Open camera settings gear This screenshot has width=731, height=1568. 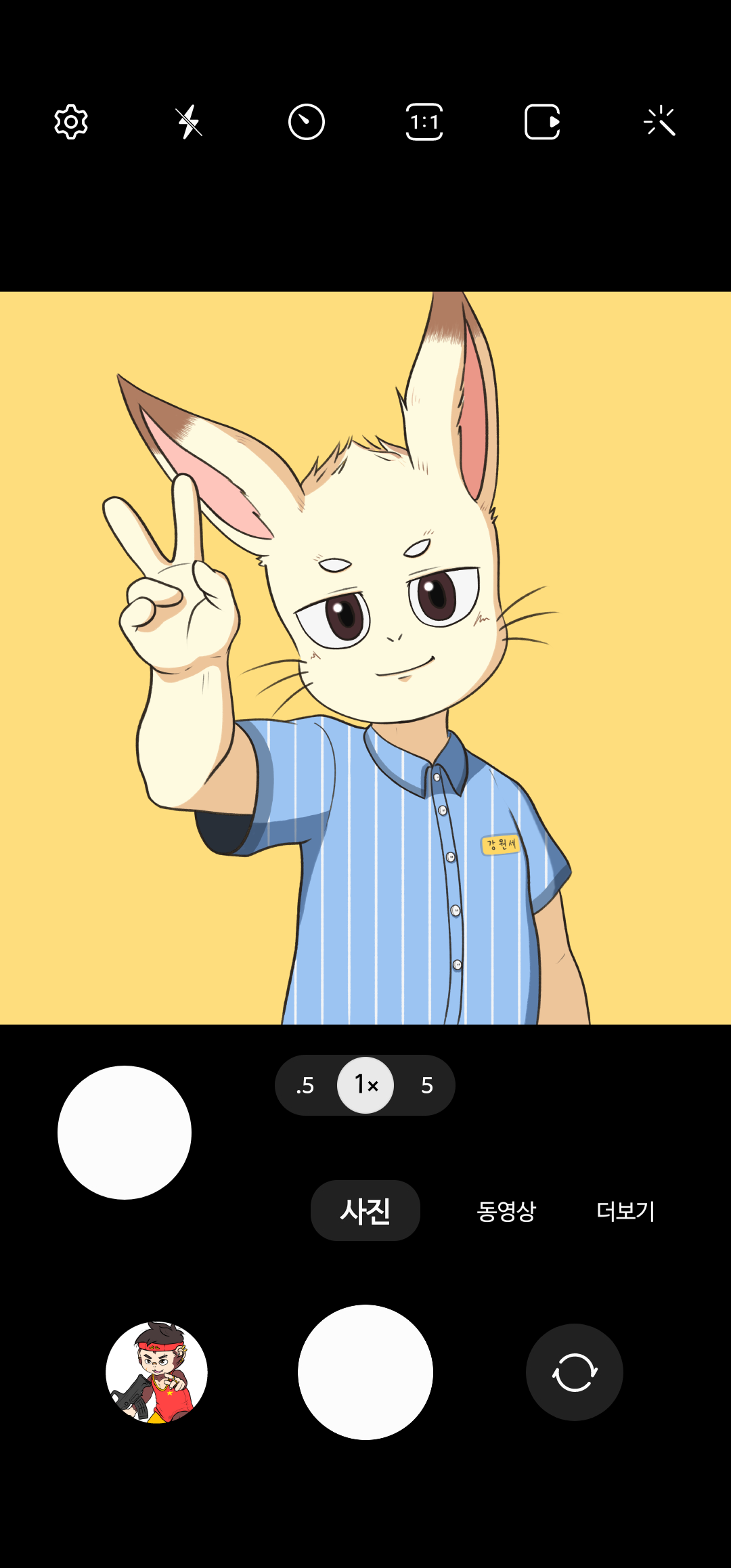[x=71, y=123]
